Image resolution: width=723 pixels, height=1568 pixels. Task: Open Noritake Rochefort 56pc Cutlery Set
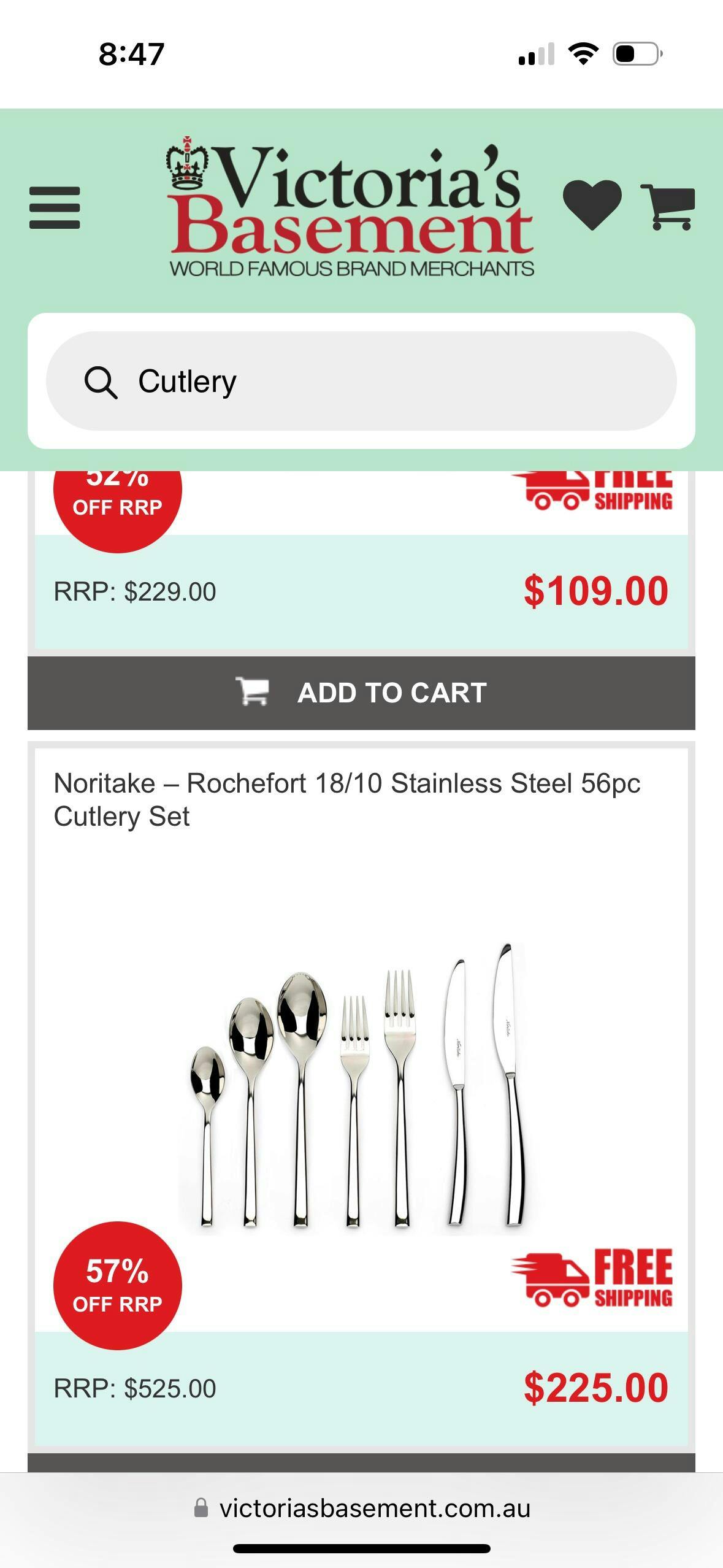pyautogui.click(x=347, y=799)
